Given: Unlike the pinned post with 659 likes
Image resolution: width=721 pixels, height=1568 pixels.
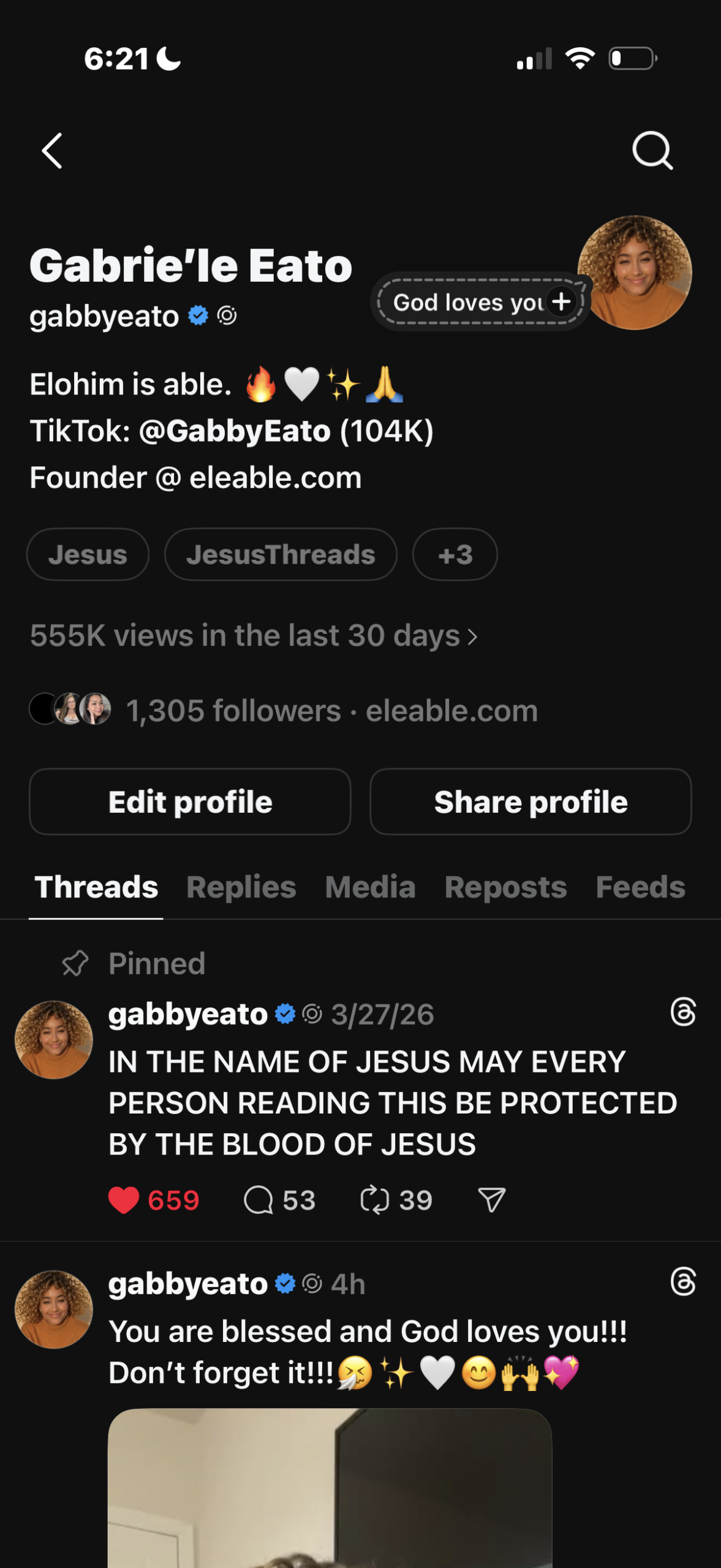Looking at the screenshot, I should (x=124, y=1200).
